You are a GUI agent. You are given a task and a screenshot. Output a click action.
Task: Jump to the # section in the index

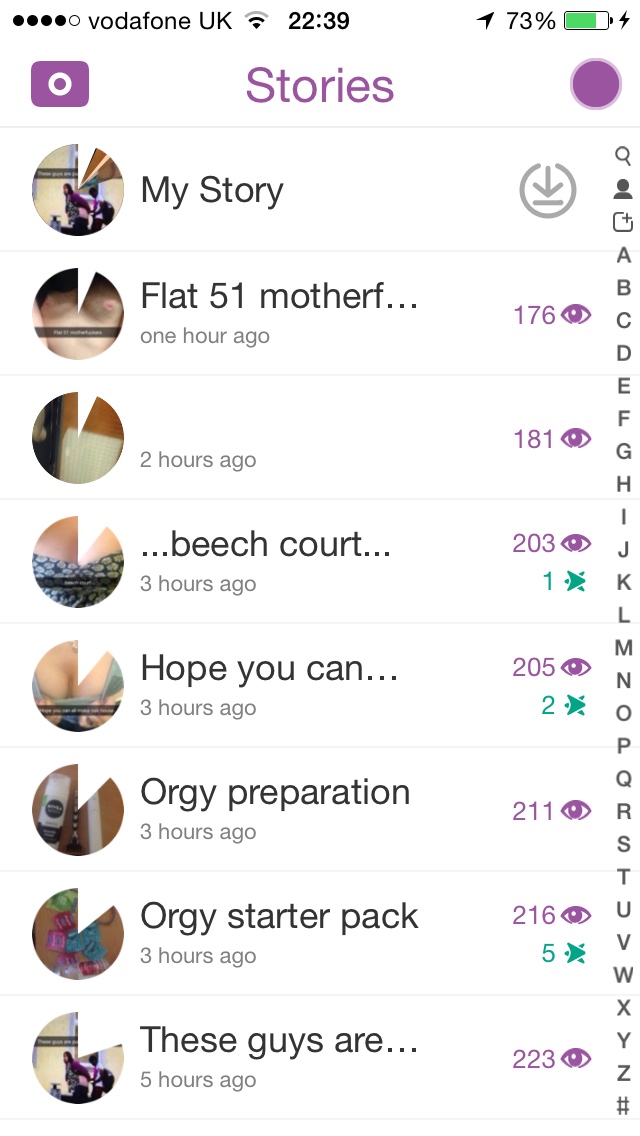(x=623, y=1106)
